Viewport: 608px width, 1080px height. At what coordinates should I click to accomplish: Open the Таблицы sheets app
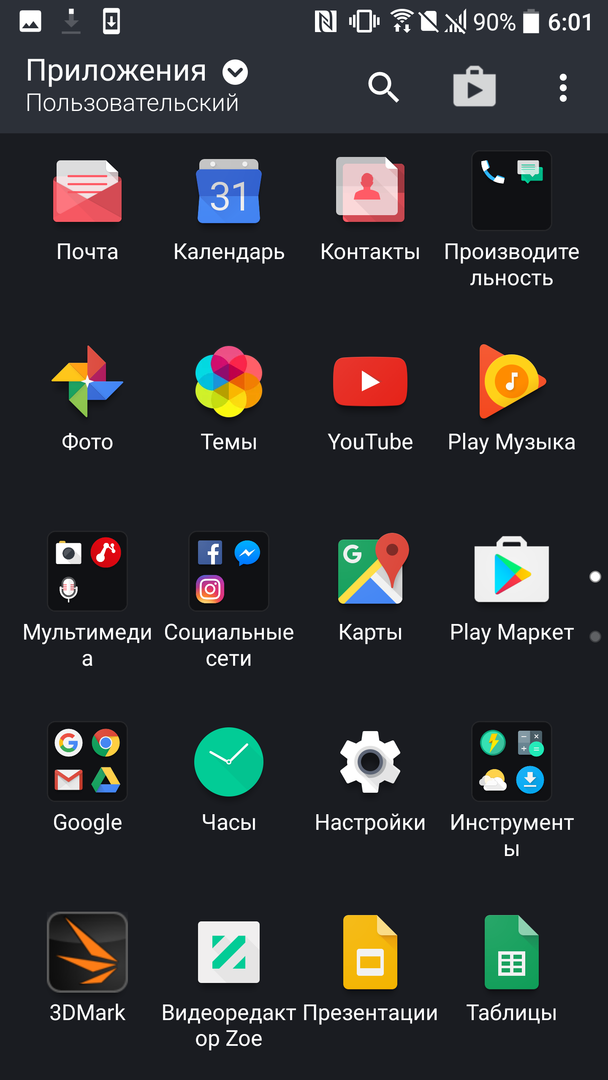click(511, 951)
